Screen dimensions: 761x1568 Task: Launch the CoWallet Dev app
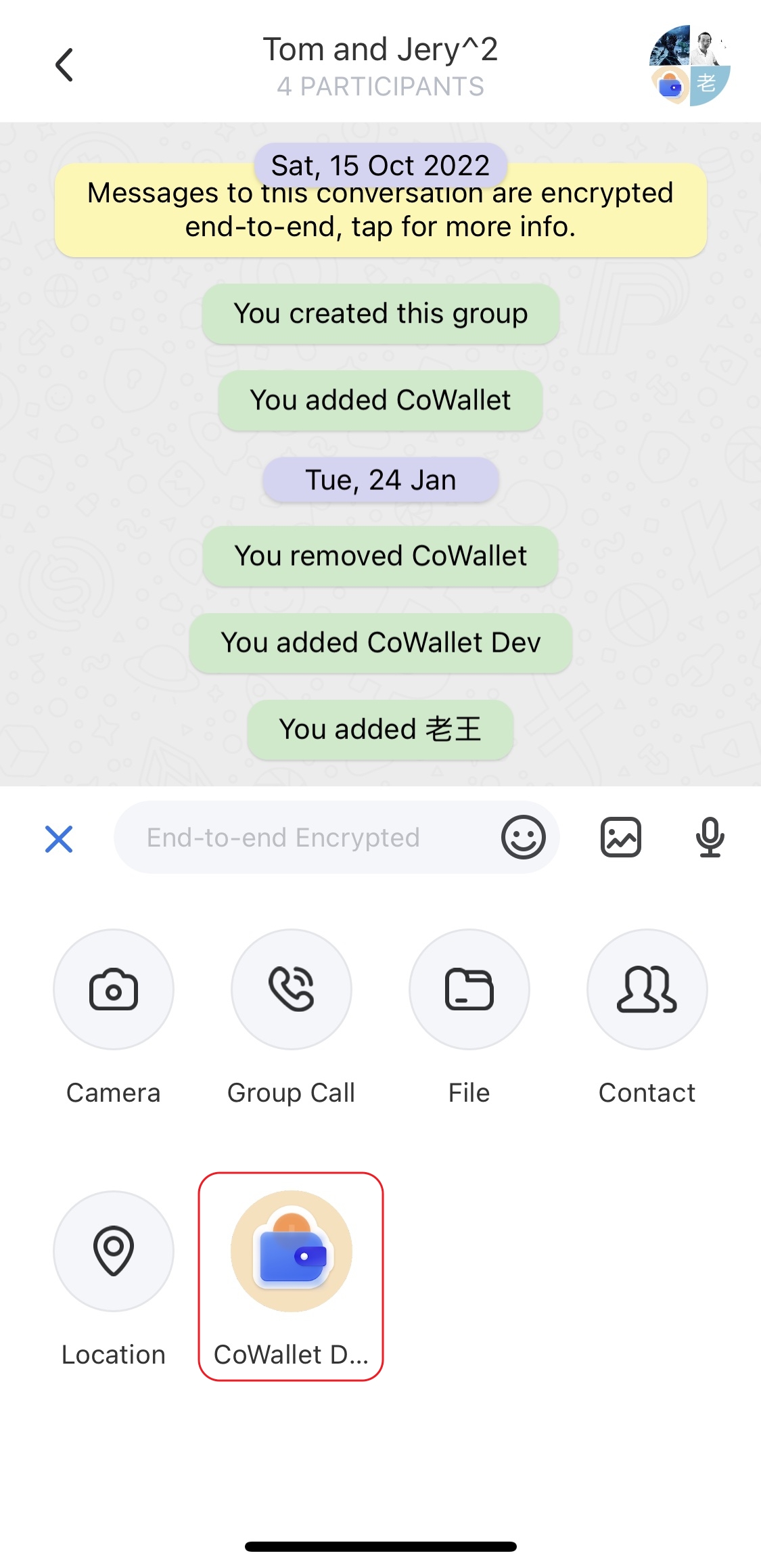pyautogui.click(x=292, y=1251)
